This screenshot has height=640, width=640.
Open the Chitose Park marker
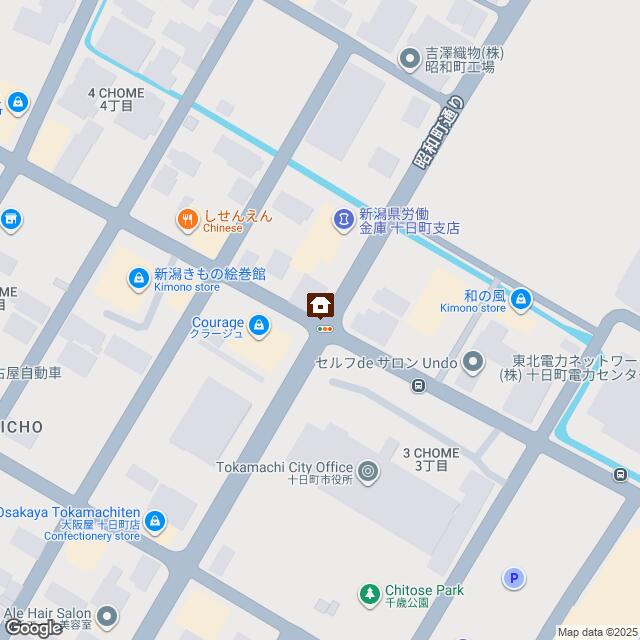pos(369,593)
